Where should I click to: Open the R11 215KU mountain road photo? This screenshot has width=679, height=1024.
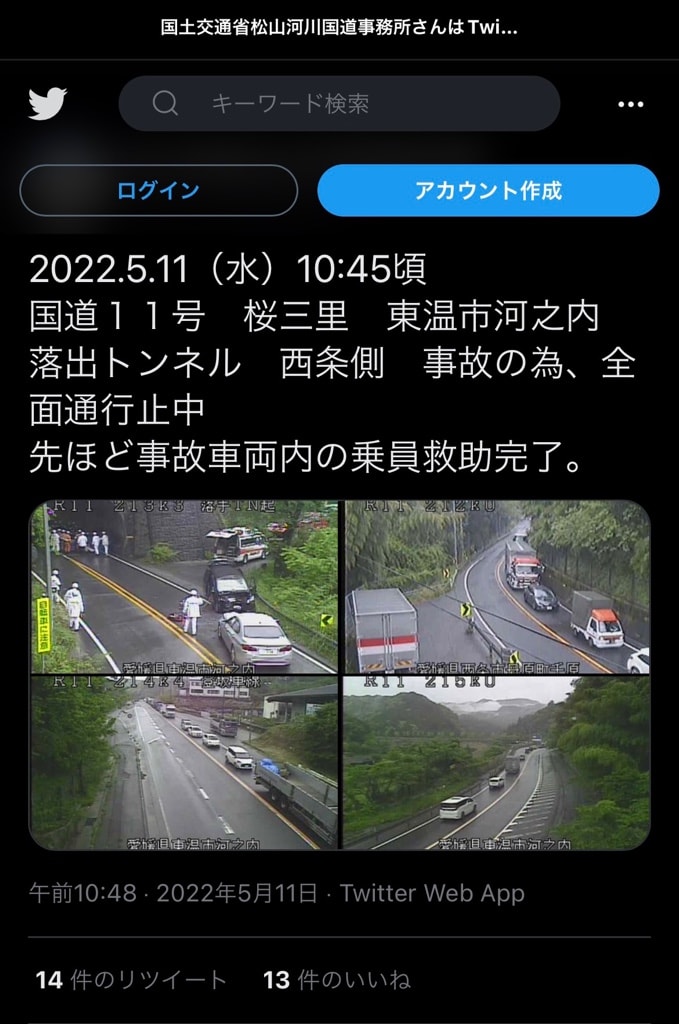(497, 763)
